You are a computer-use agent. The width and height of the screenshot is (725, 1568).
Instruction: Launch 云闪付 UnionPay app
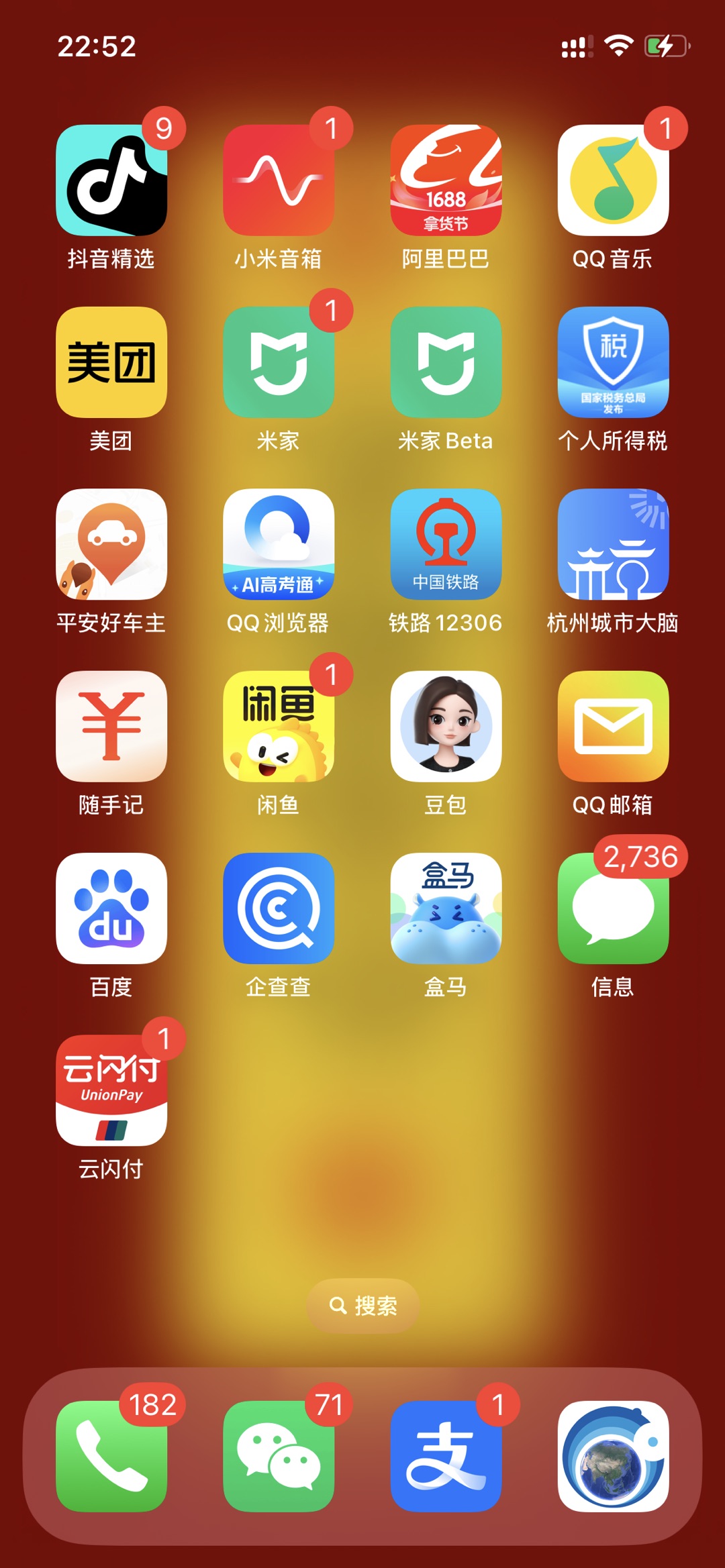(111, 1090)
